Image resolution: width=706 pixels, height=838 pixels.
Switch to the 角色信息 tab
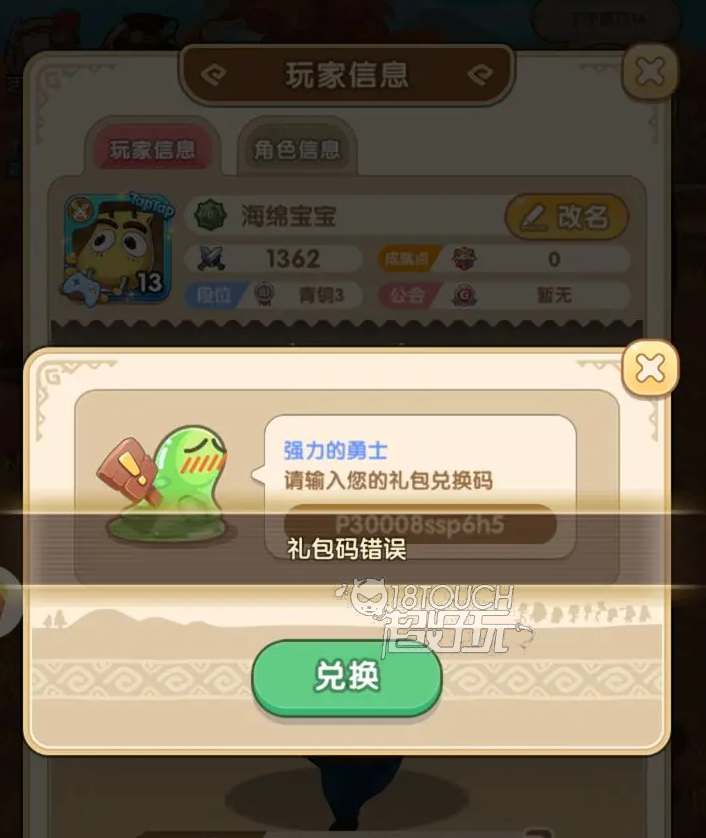tap(297, 150)
